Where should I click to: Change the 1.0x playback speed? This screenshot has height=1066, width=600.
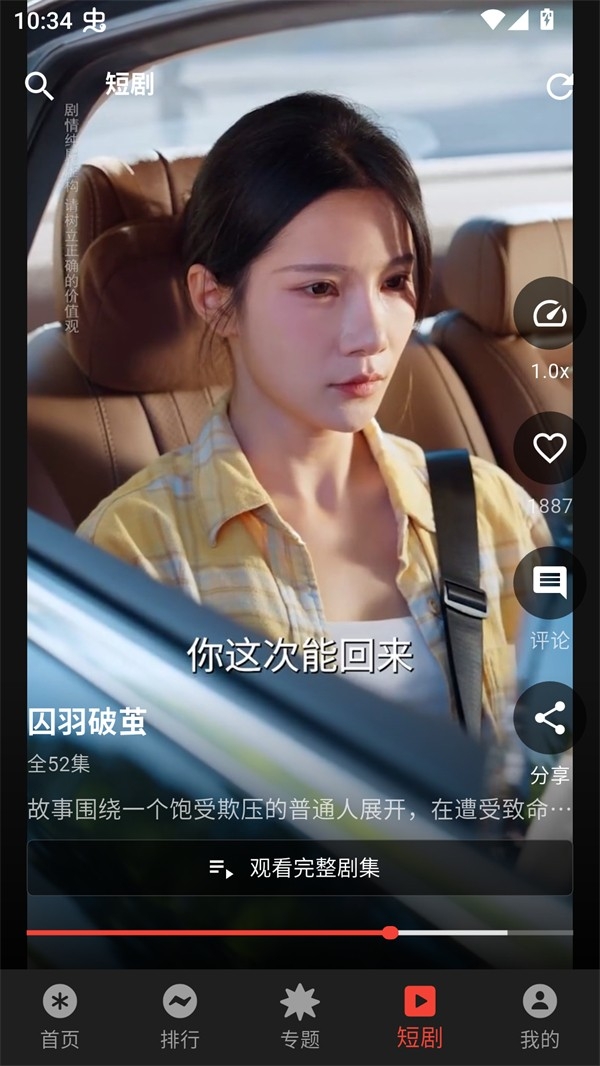[x=549, y=315]
